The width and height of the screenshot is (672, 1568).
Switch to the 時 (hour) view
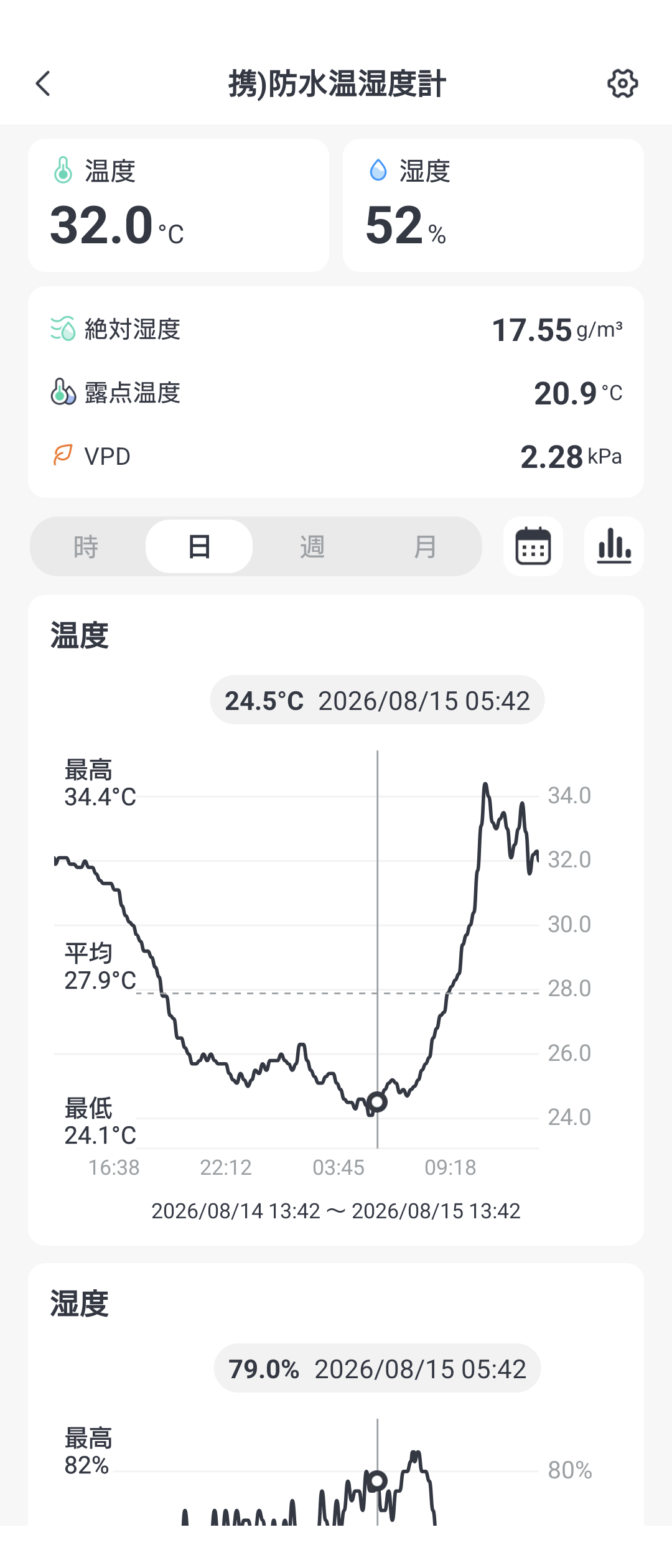[x=86, y=546]
